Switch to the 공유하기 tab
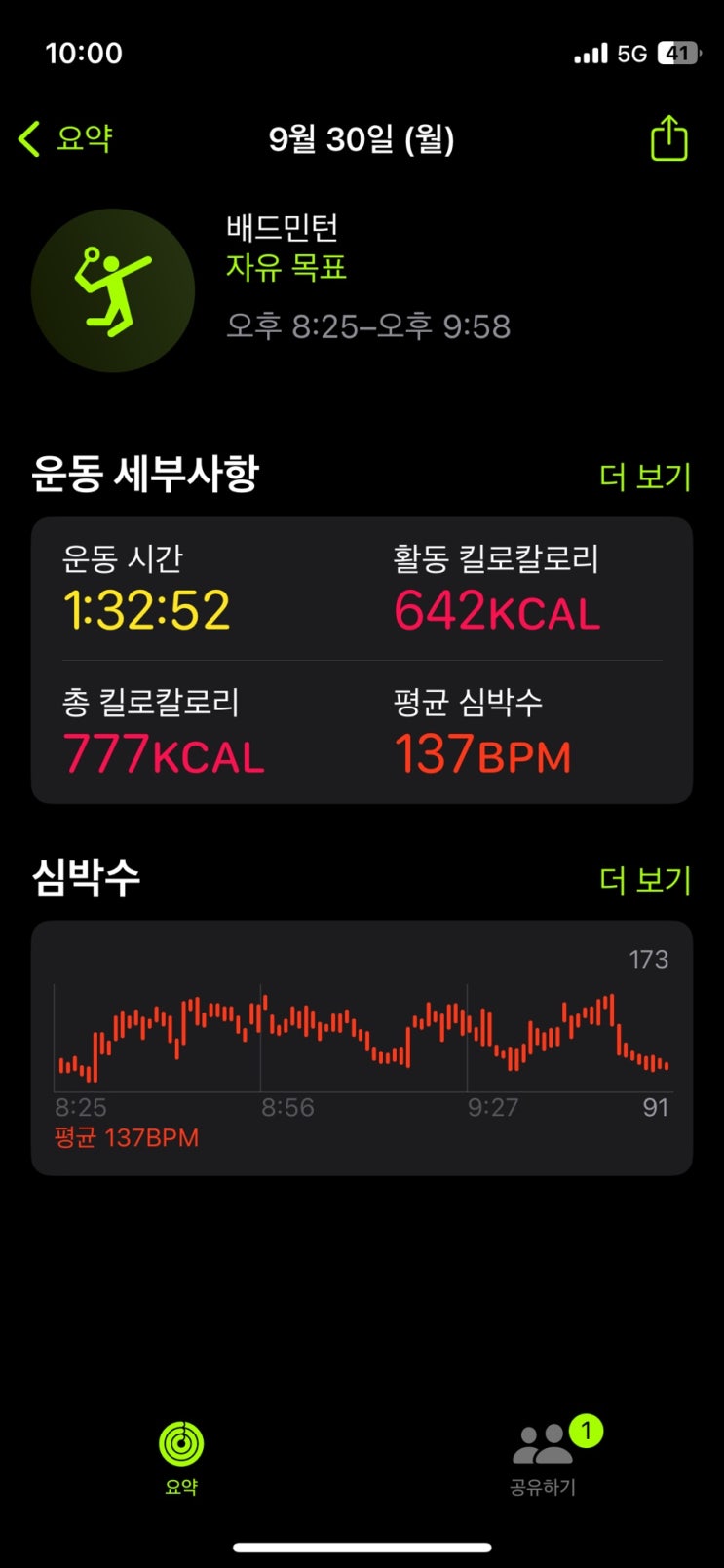 coord(544,1458)
